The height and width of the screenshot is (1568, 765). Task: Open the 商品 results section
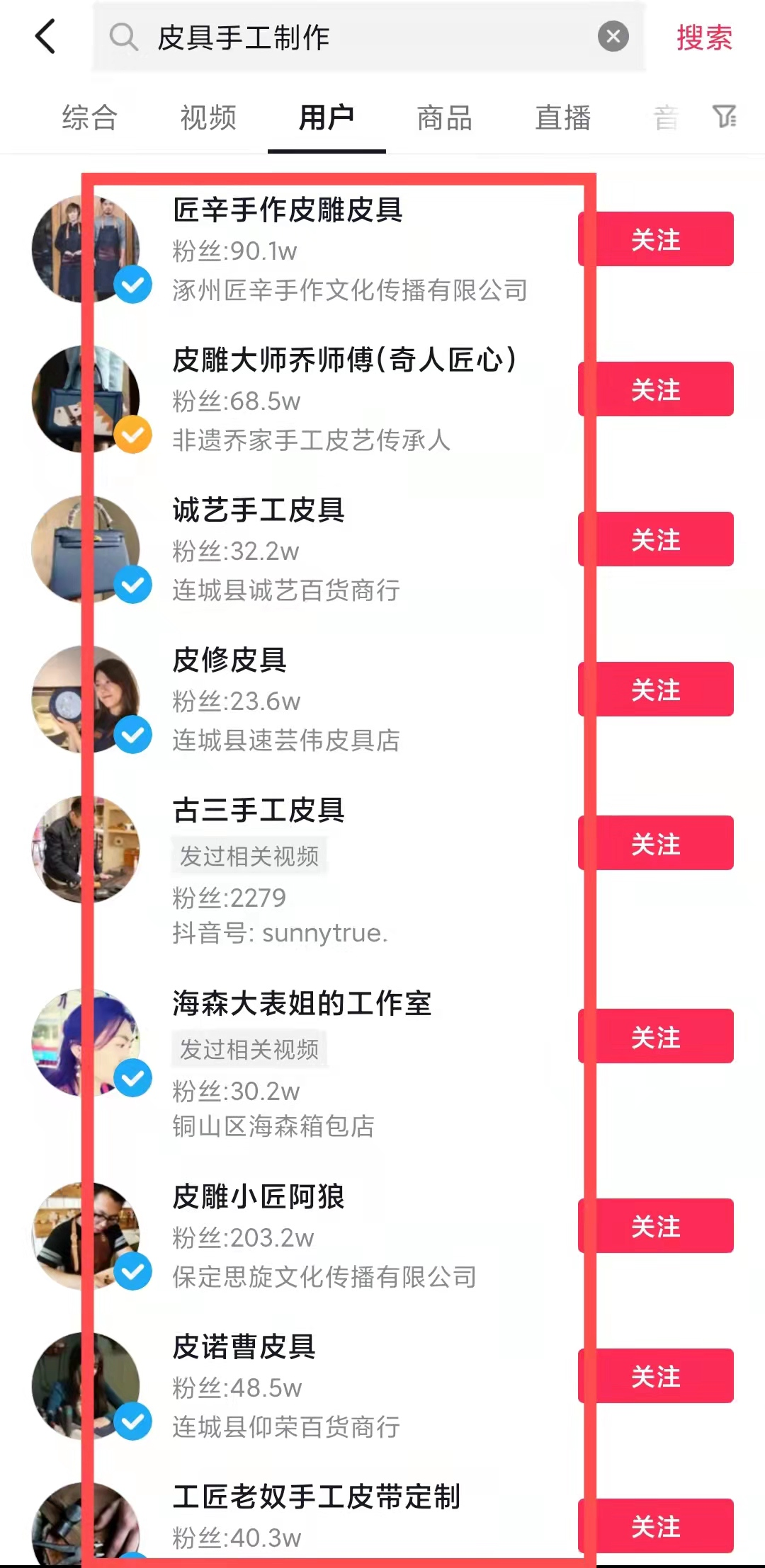pos(443,118)
